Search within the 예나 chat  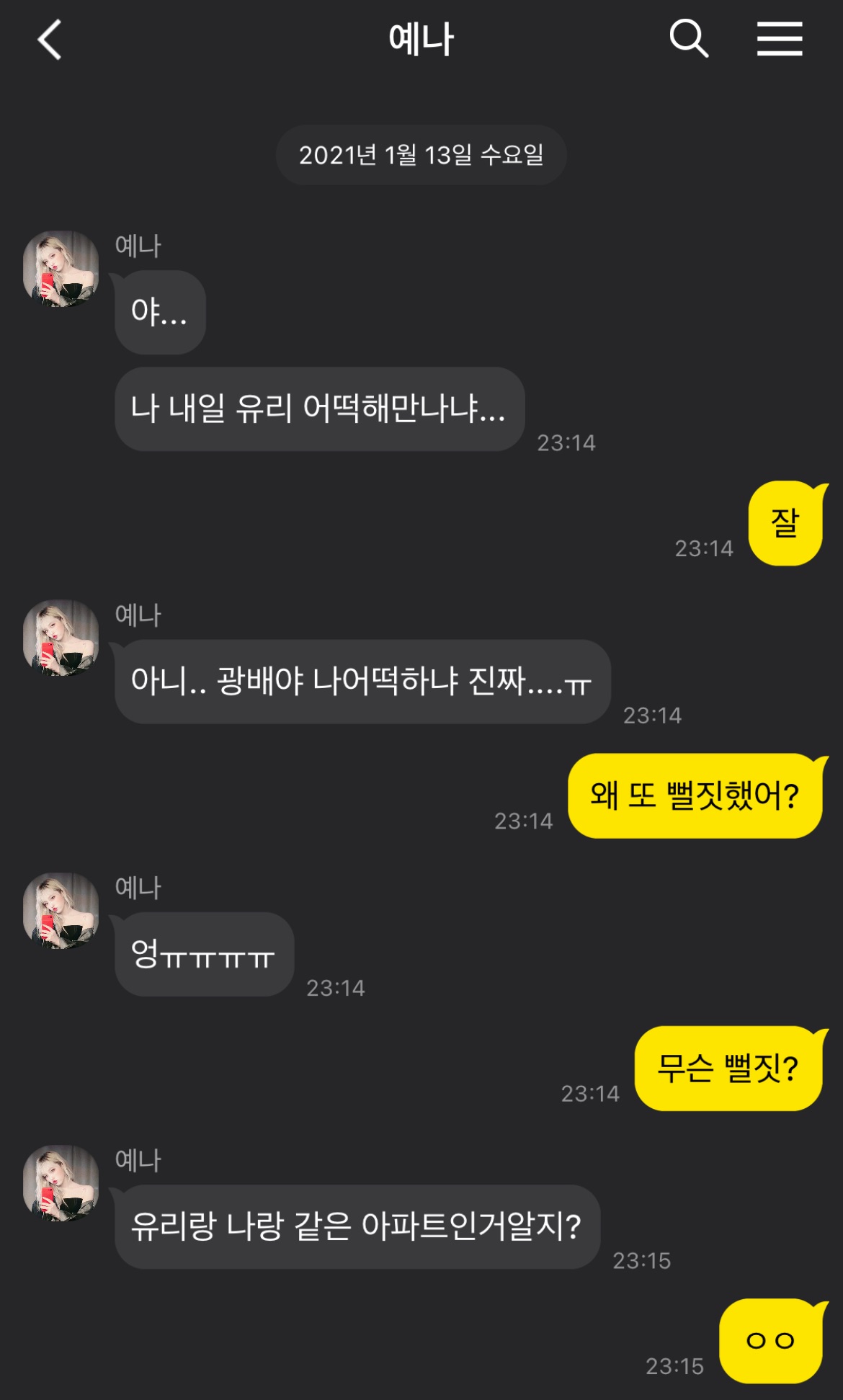(x=688, y=39)
